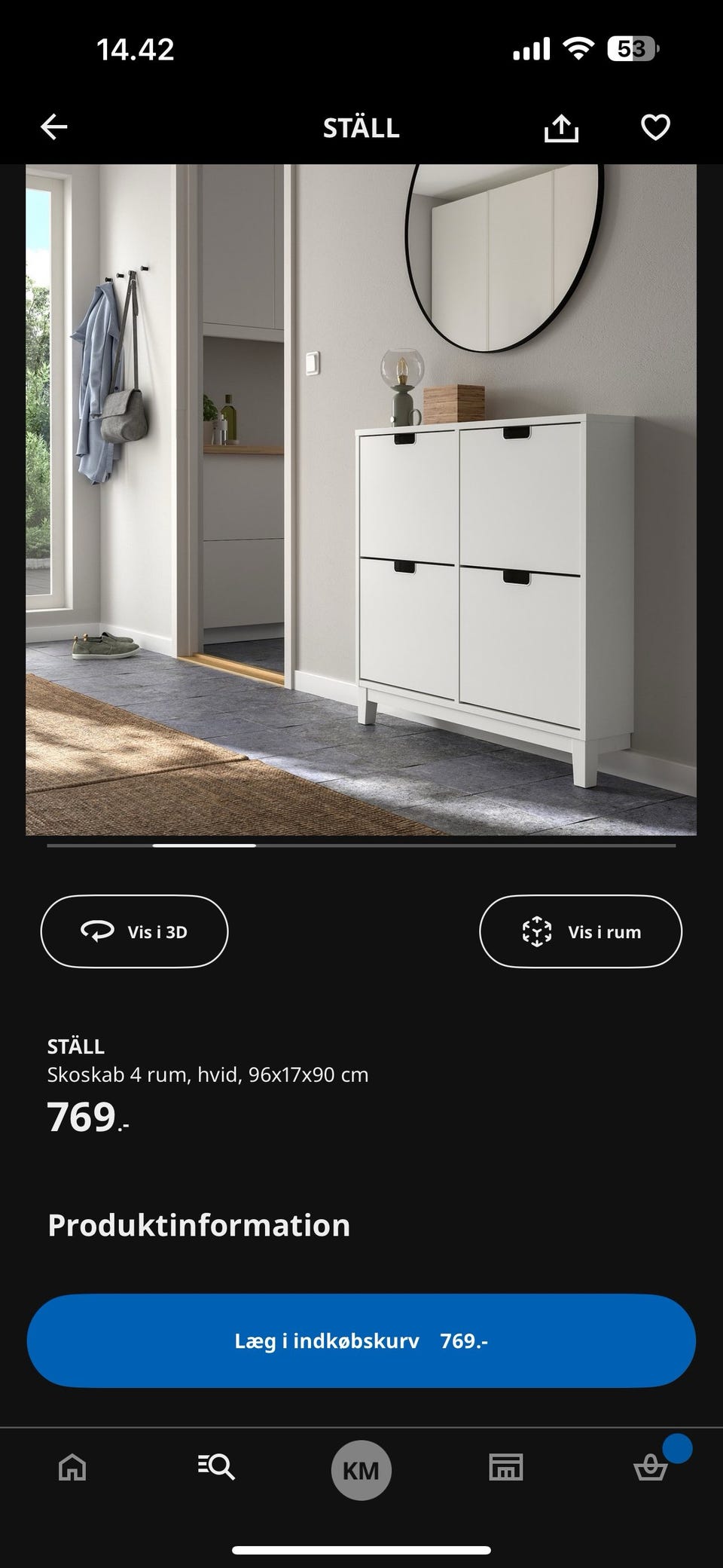
Task: Expand the Produktinformation section
Action: (x=197, y=1224)
